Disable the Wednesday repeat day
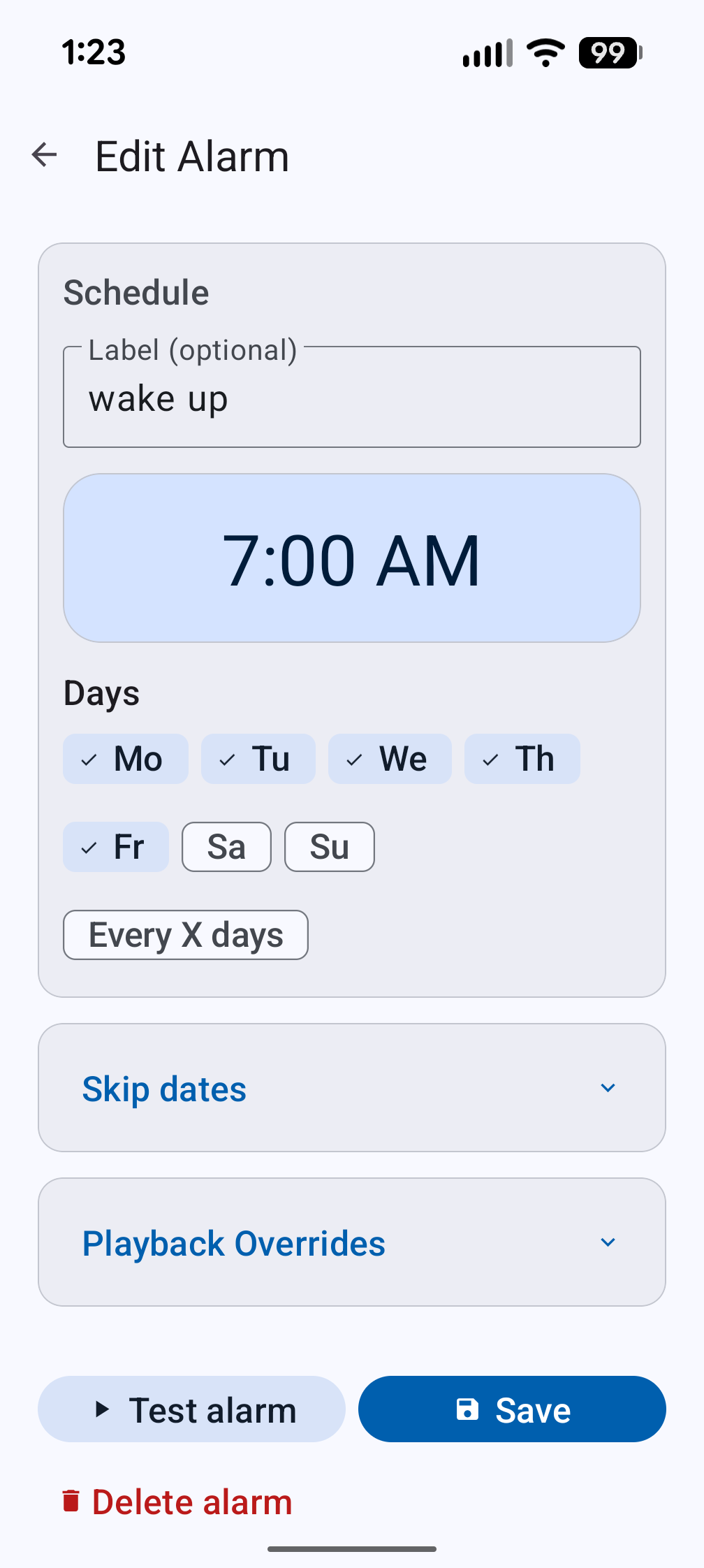This screenshot has height=1568, width=704. [x=390, y=758]
